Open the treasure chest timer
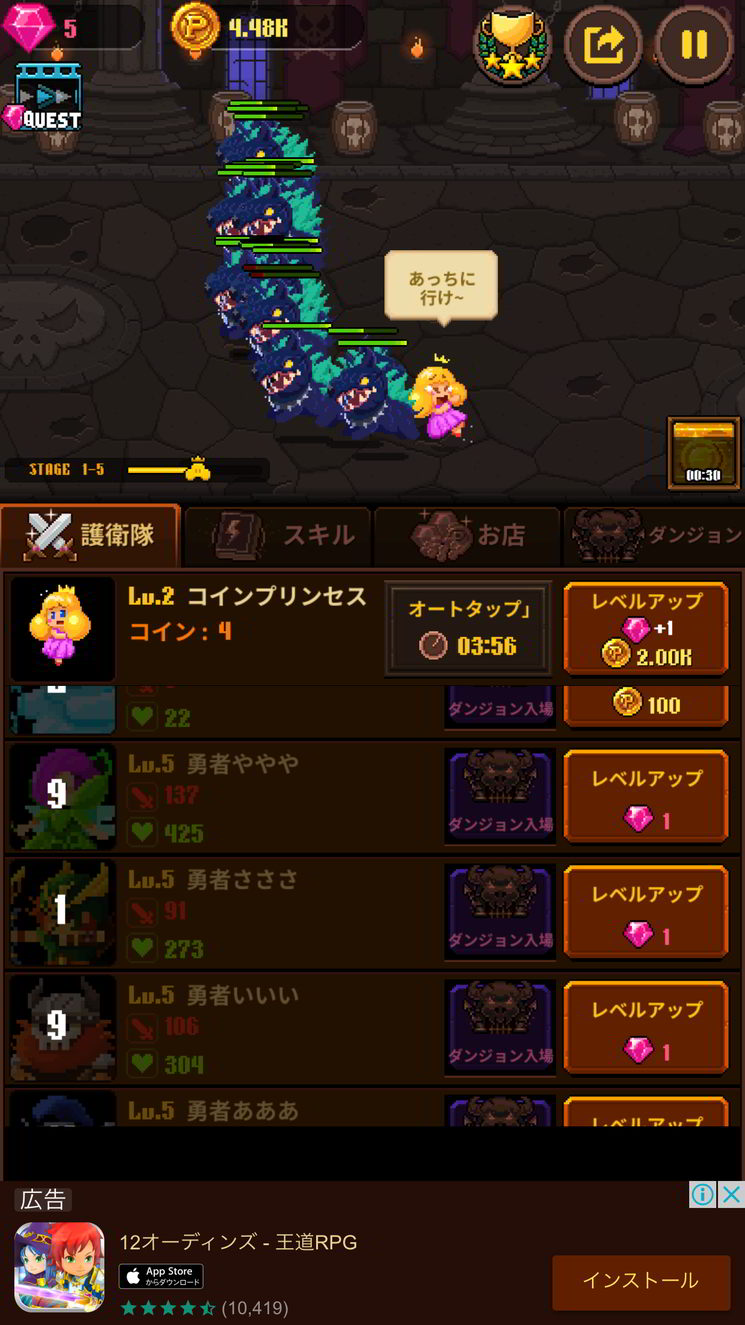The width and height of the screenshot is (745, 1325). (x=703, y=453)
